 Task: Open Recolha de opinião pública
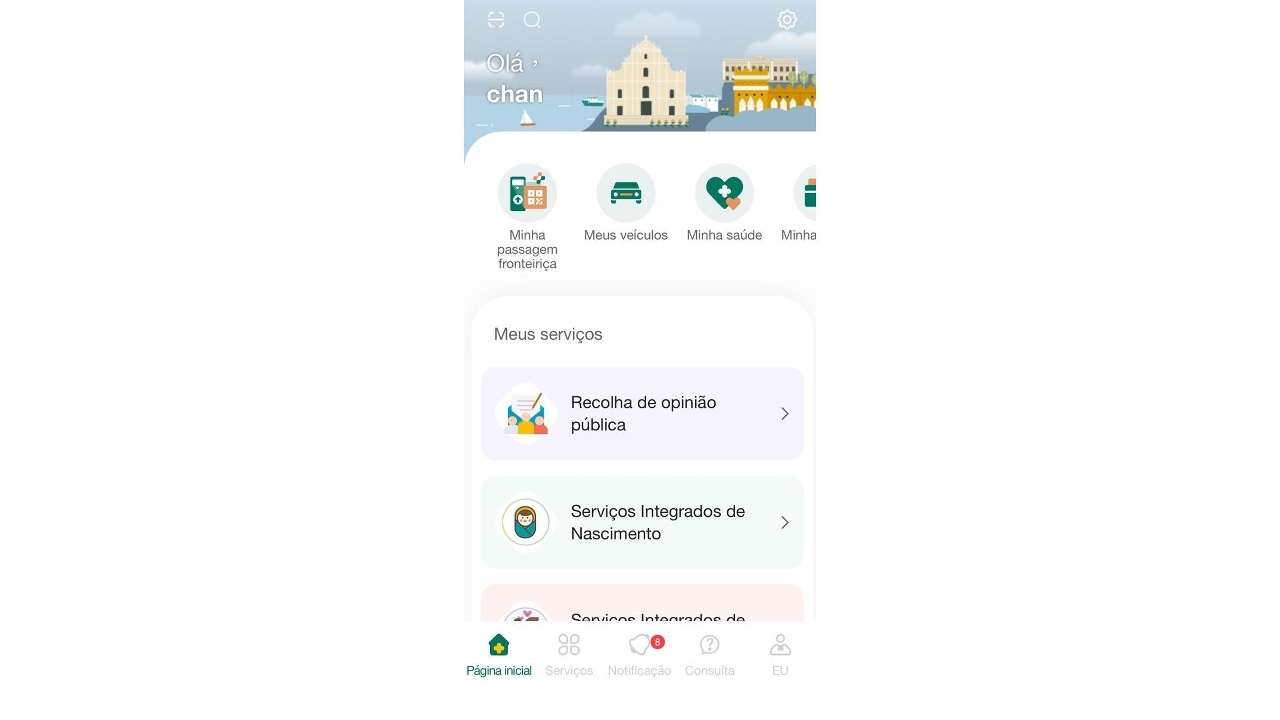642,413
